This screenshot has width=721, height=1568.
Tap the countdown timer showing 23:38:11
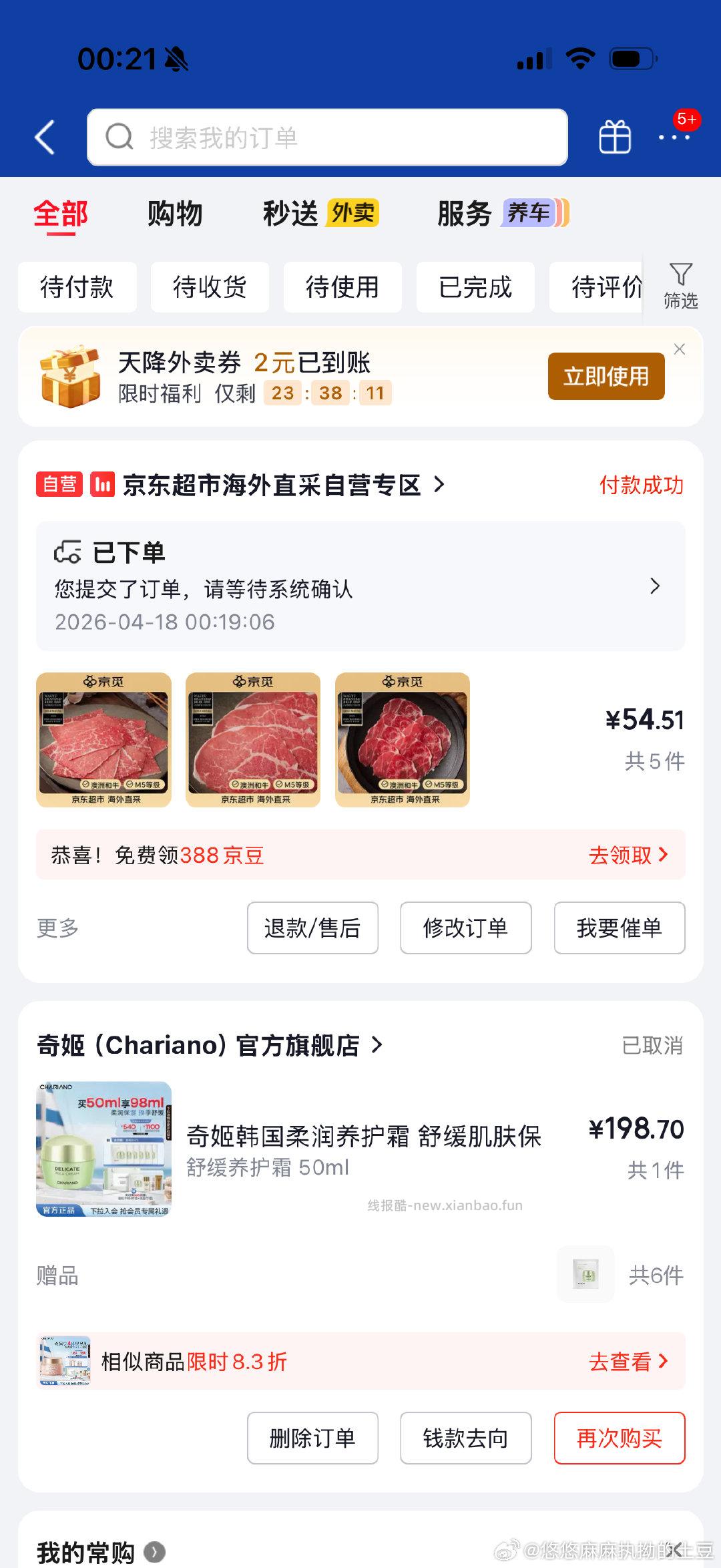(327, 394)
